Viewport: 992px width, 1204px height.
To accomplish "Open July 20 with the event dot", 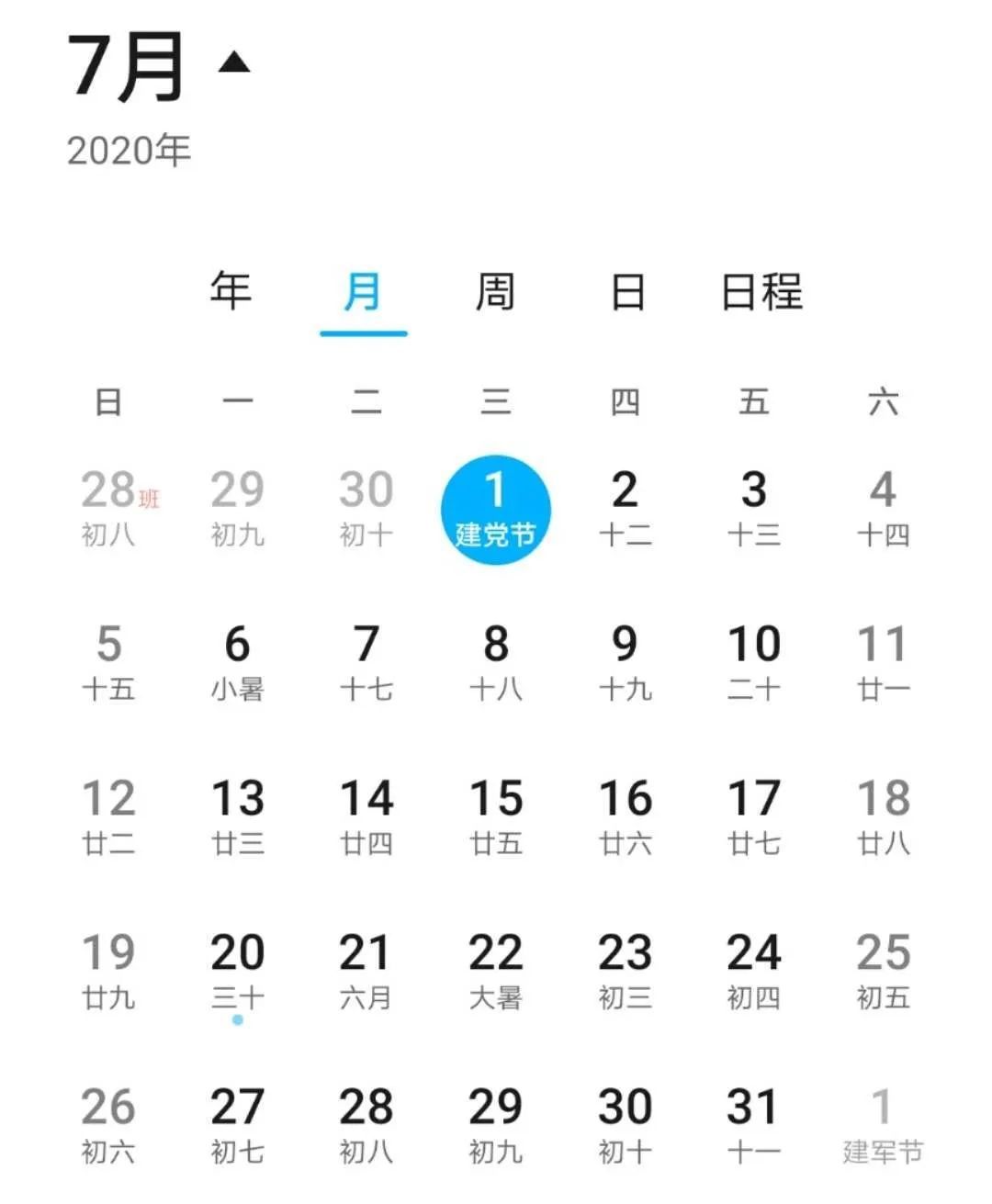I will [x=238, y=970].
